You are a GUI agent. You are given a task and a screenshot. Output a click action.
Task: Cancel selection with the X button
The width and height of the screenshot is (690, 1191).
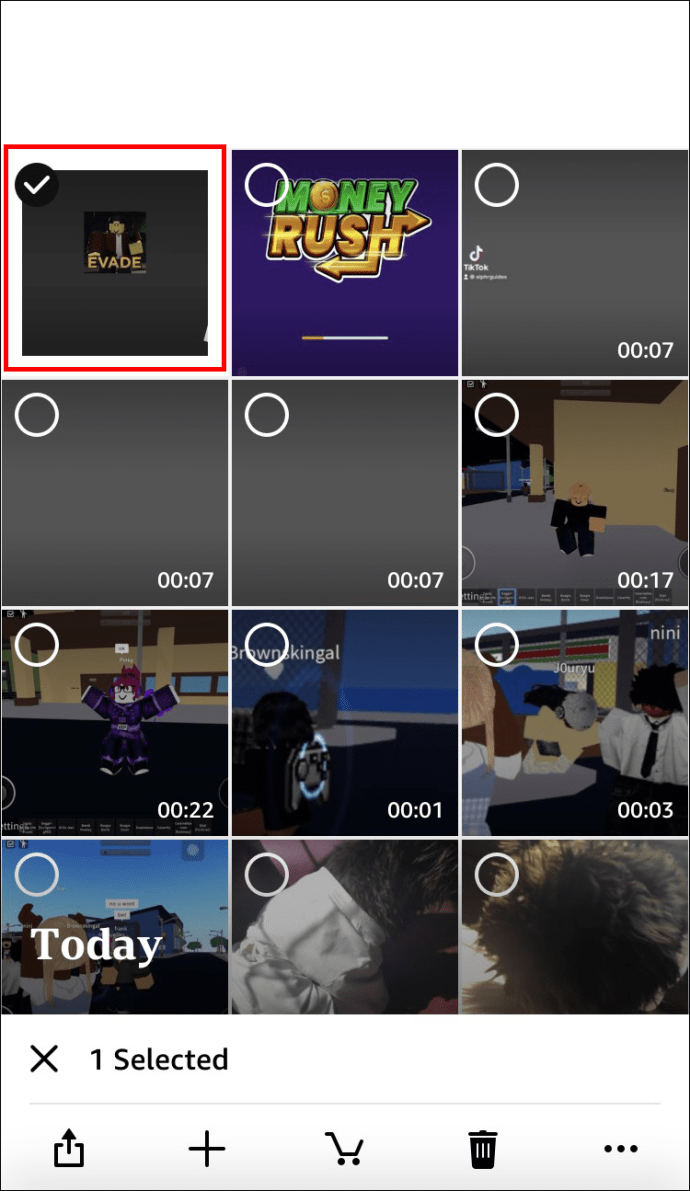click(44, 1059)
